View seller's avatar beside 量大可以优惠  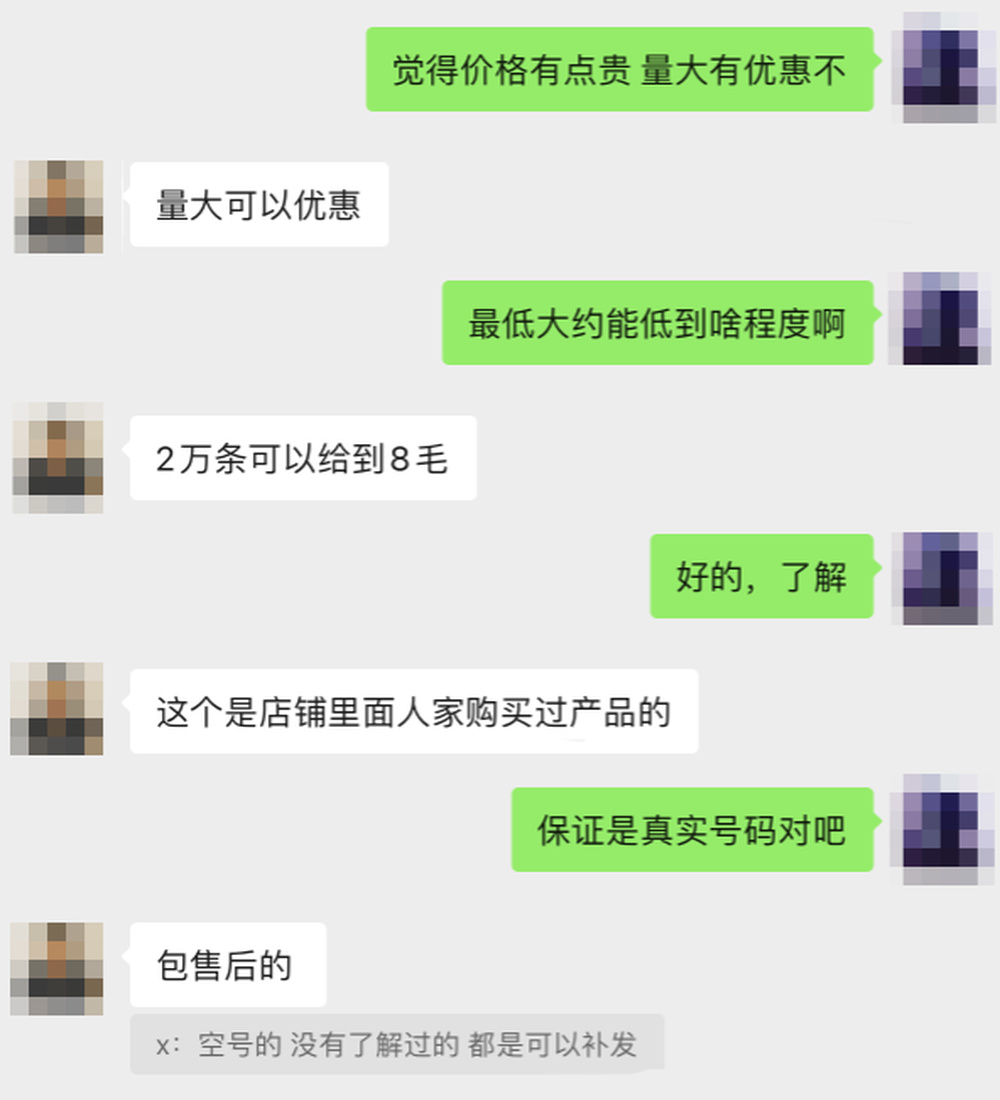[x=59, y=206]
